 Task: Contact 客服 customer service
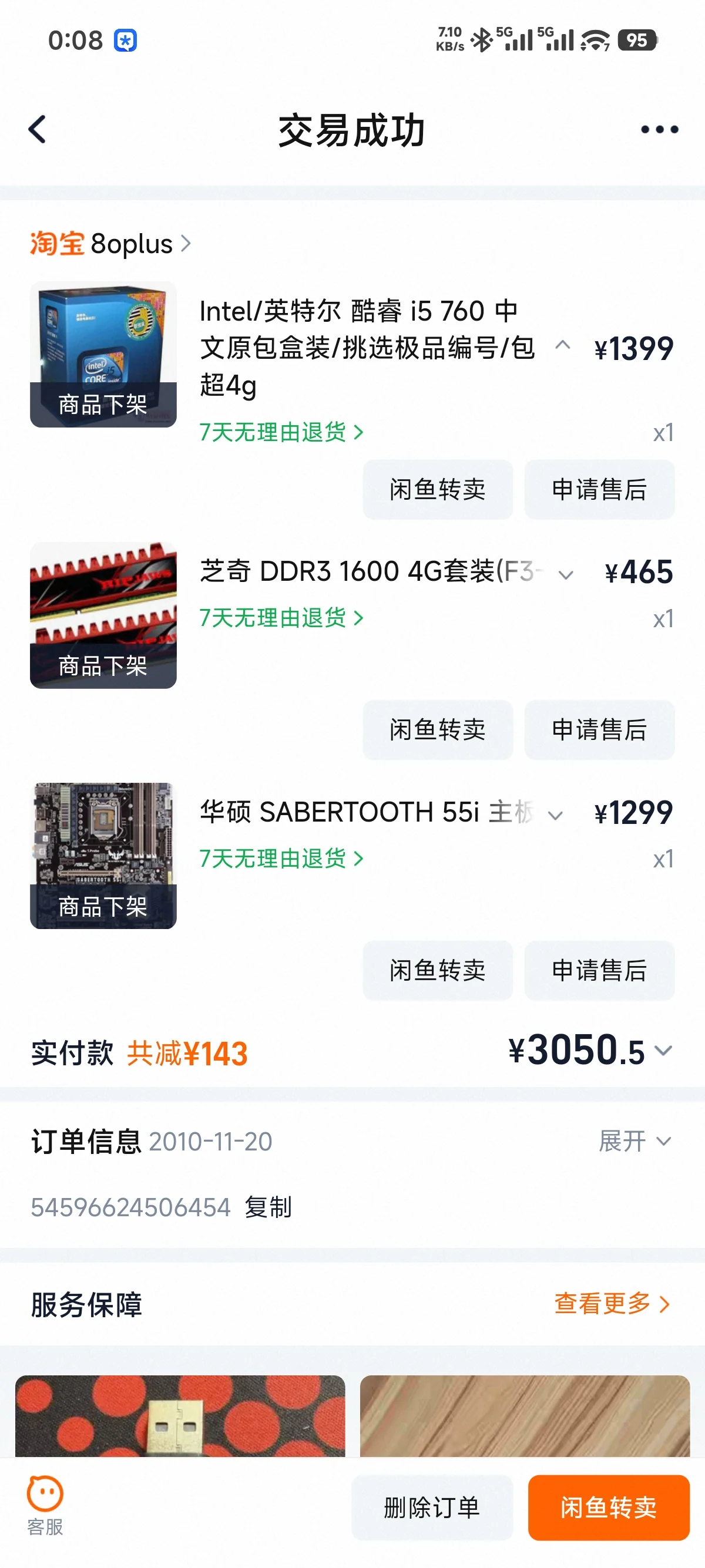coord(45,1504)
